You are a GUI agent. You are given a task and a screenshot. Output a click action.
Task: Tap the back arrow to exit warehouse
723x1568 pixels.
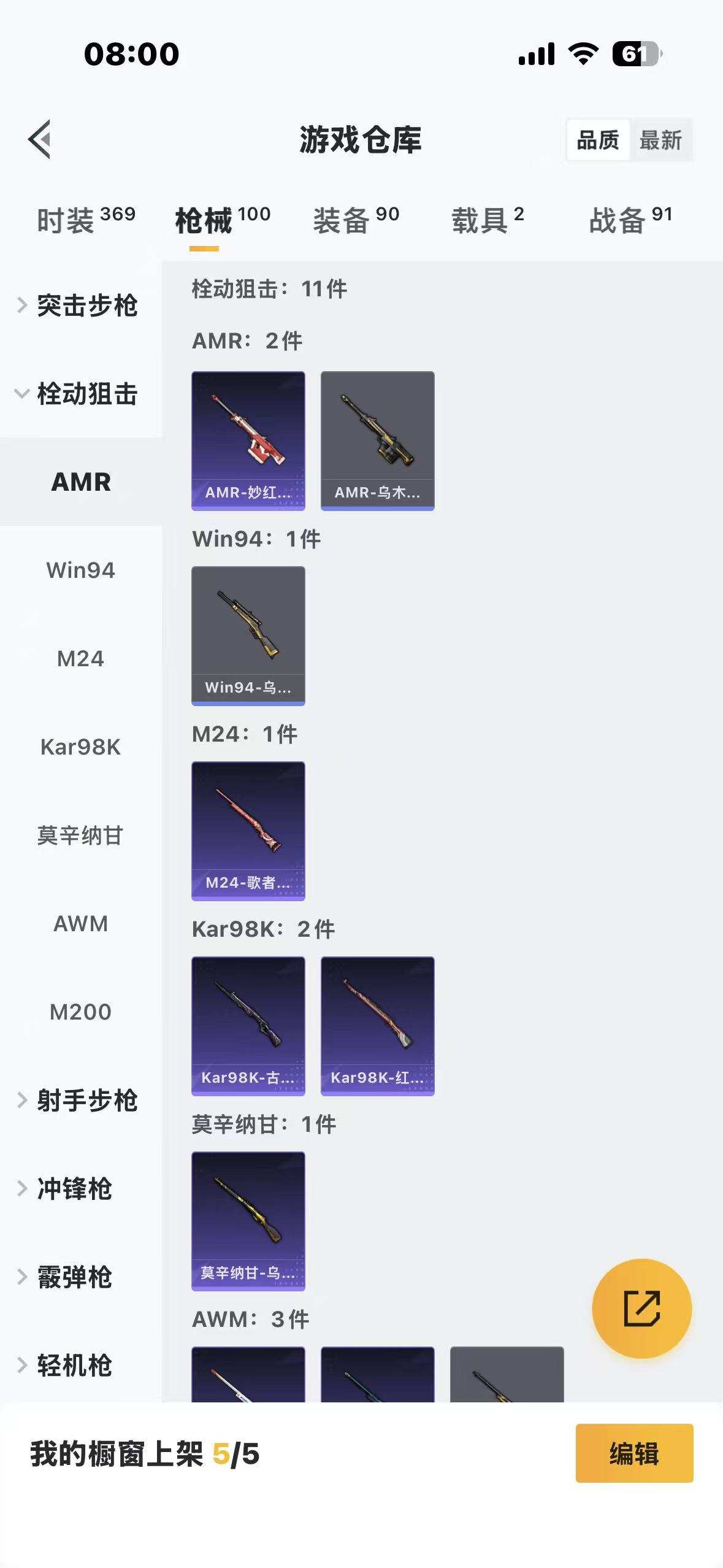(40, 140)
